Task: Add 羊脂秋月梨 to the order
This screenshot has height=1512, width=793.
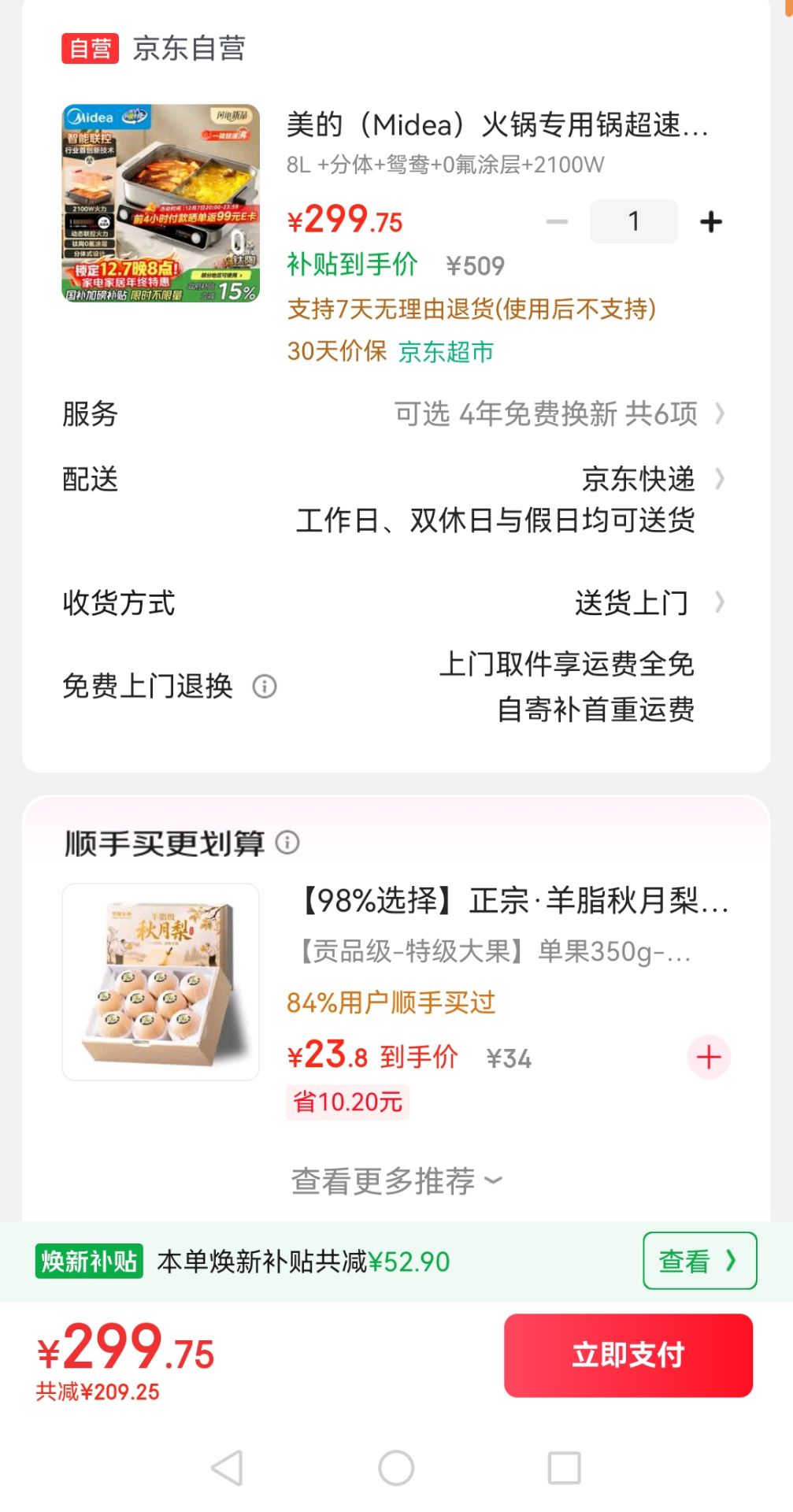Action: (709, 1057)
